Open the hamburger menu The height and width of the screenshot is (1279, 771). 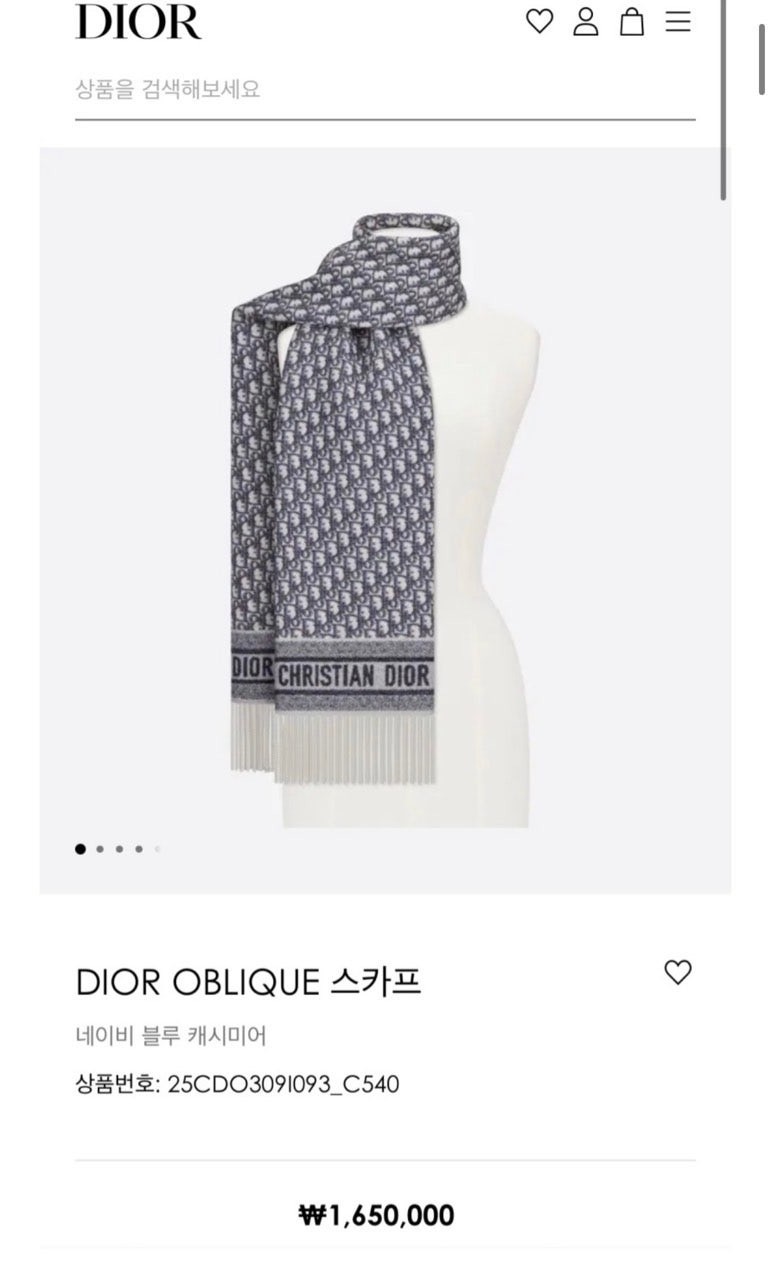678,21
